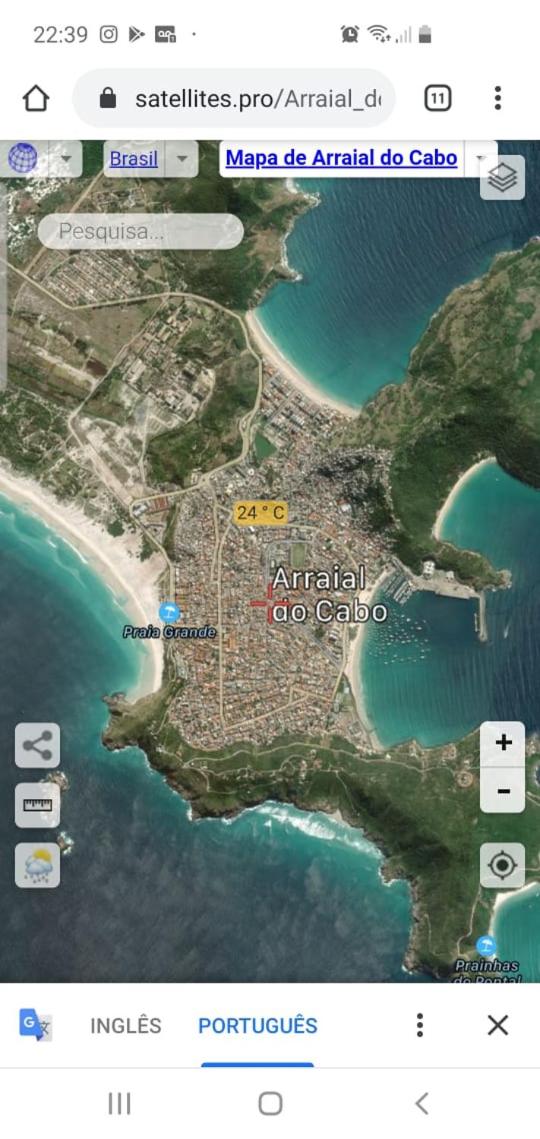Viewport: 540px width, 1139px height.
Task: Expand the dropdown beside the globe icon
Action: [x=65, y=158]
